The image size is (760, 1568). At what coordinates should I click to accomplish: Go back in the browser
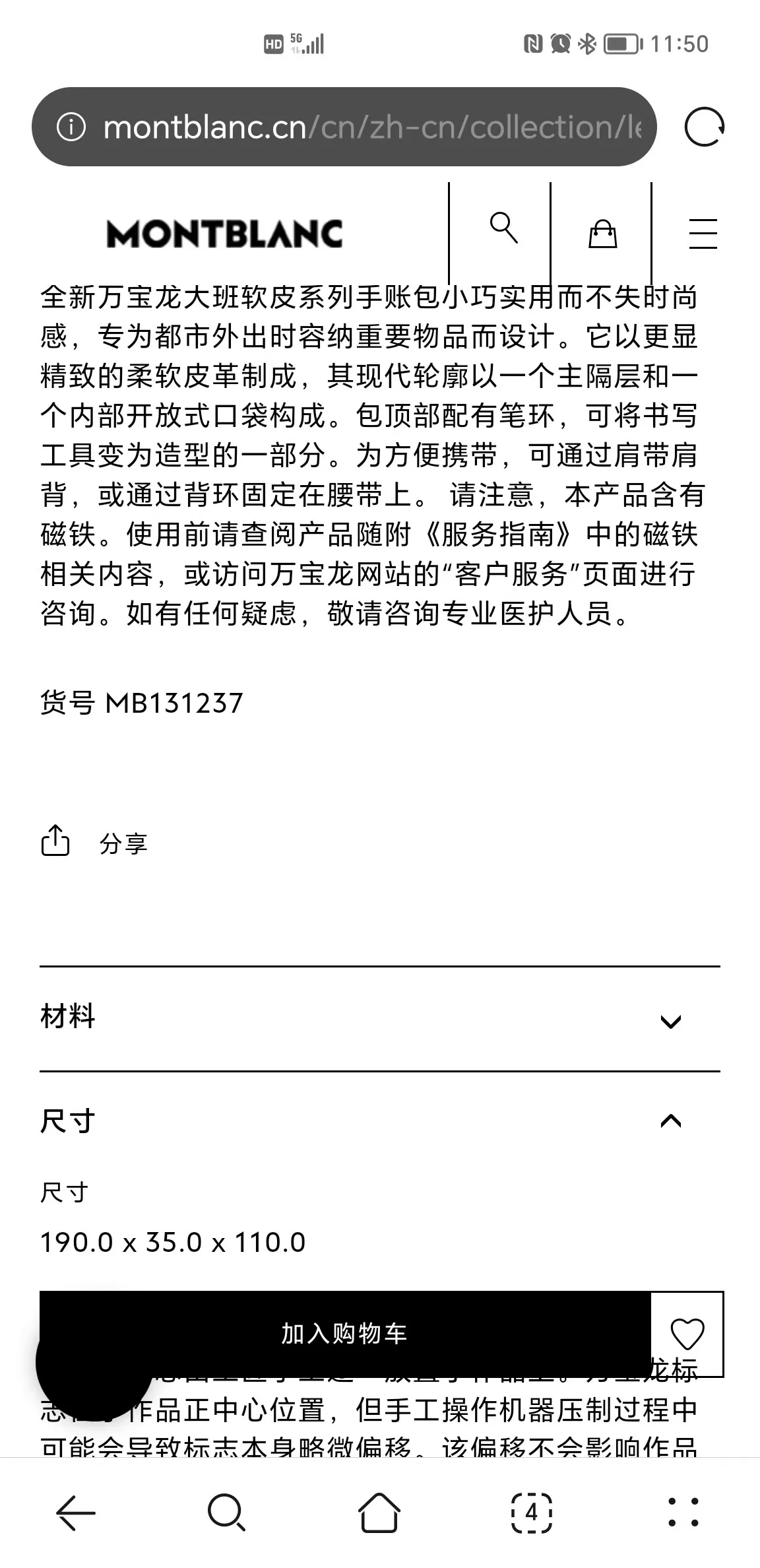[x=76, y=1512]
